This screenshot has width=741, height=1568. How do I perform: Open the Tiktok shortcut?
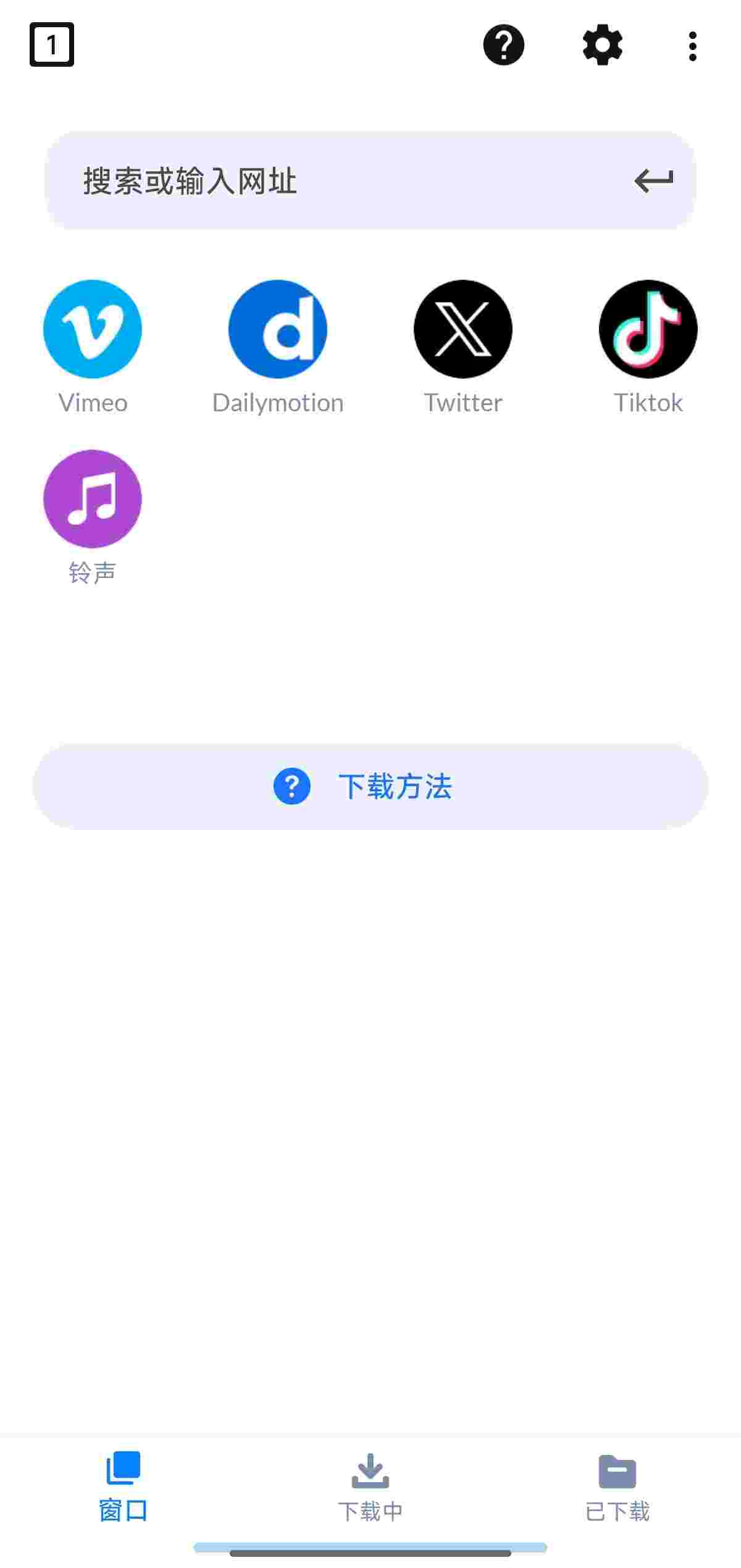pos(648,329)
